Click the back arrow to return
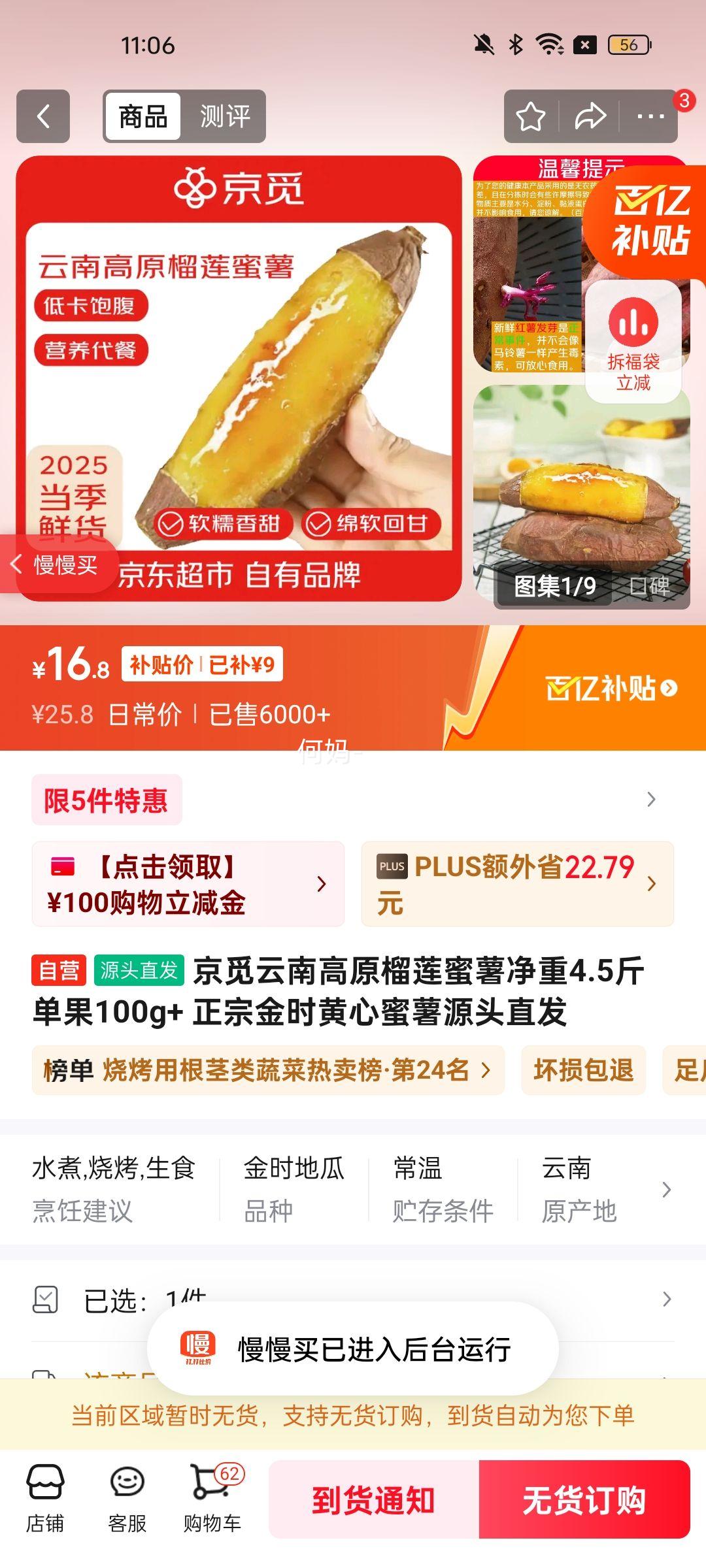This screenshot has width=706, height=1568. (43, 116)
